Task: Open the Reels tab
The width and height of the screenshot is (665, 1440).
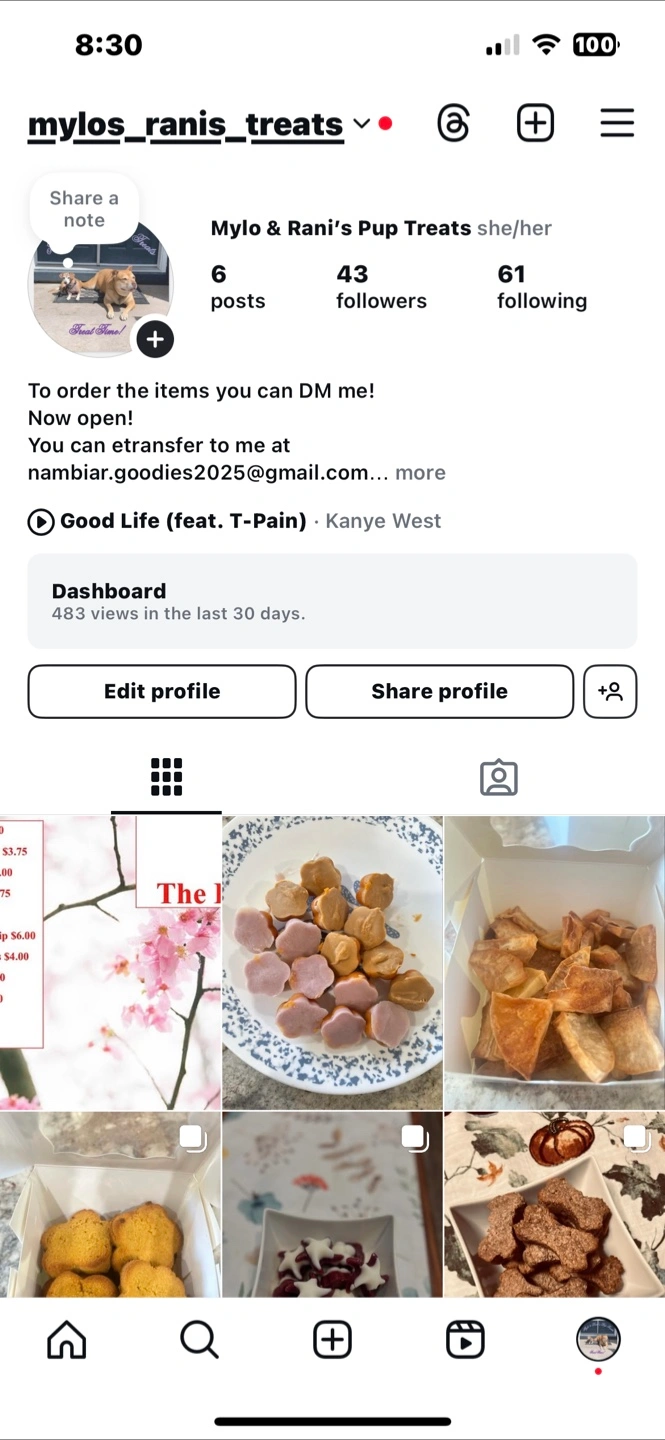Action: (465, 1339)
